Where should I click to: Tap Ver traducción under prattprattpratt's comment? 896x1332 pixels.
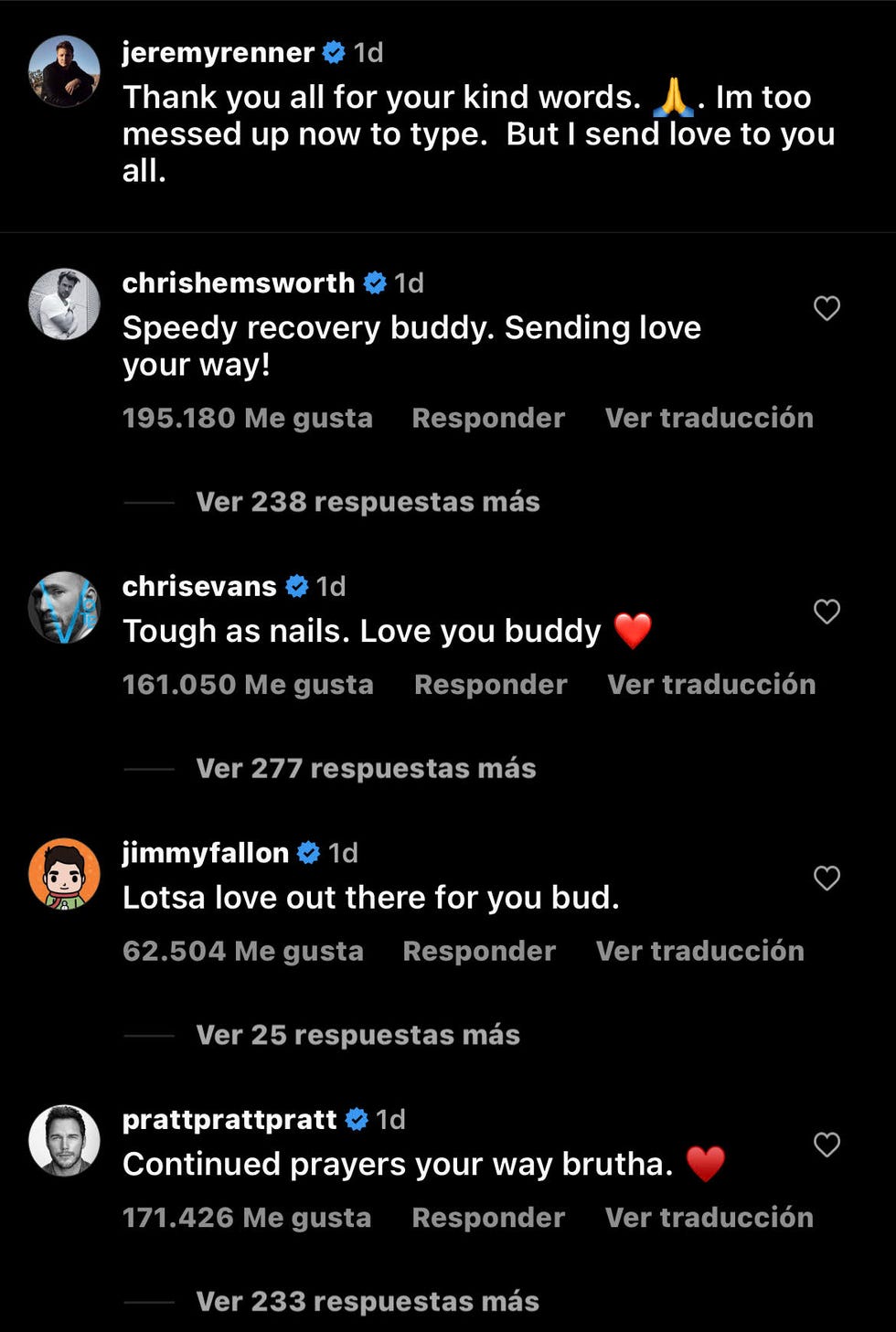click(709, 1218)
